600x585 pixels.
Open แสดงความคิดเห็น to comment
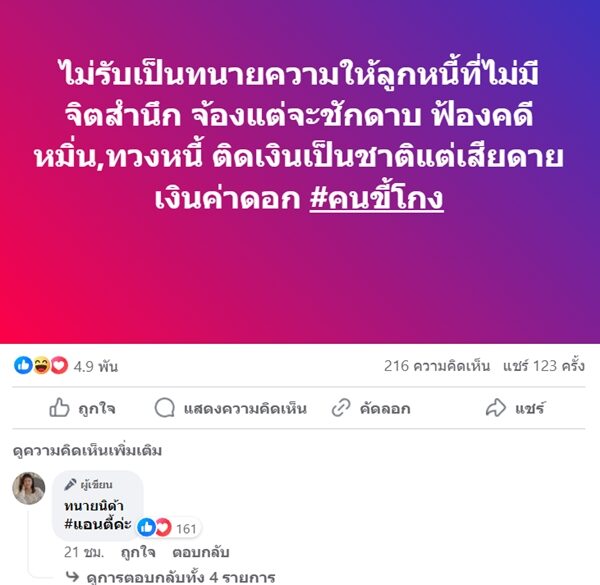230,408
